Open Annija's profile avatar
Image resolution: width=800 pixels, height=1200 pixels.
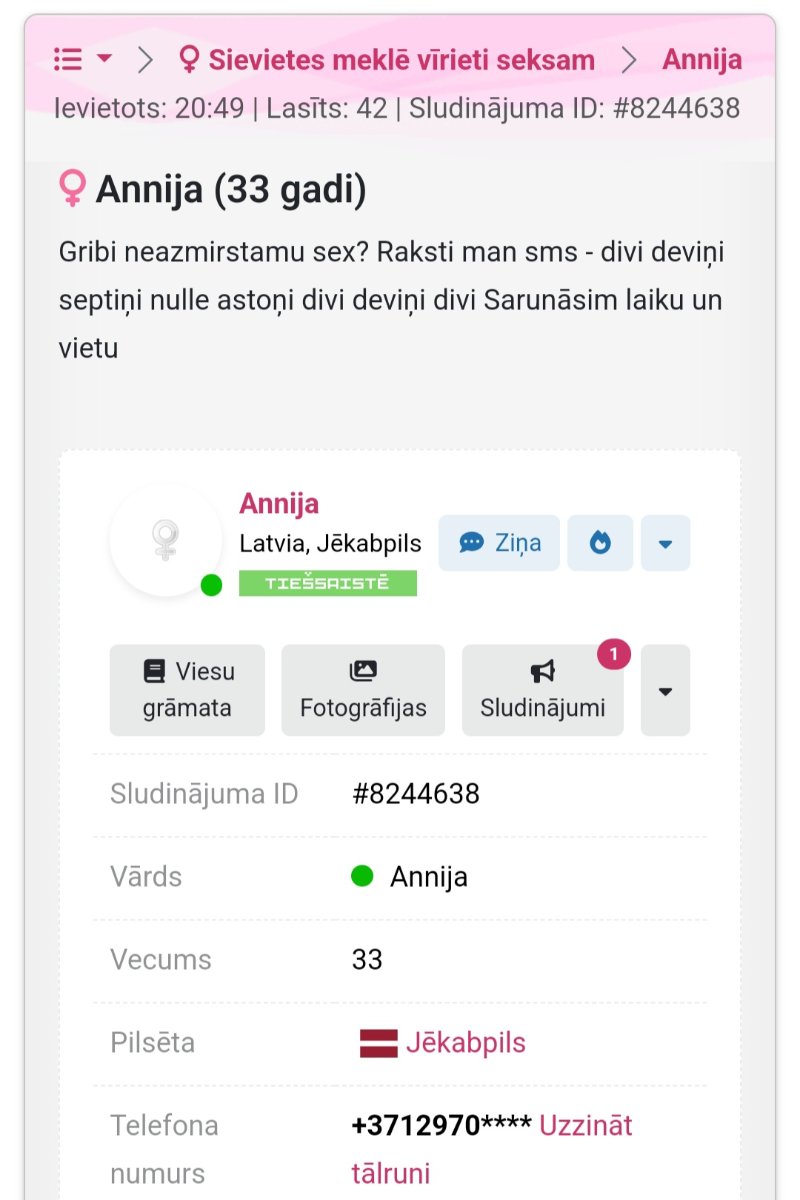pos(166,541)
